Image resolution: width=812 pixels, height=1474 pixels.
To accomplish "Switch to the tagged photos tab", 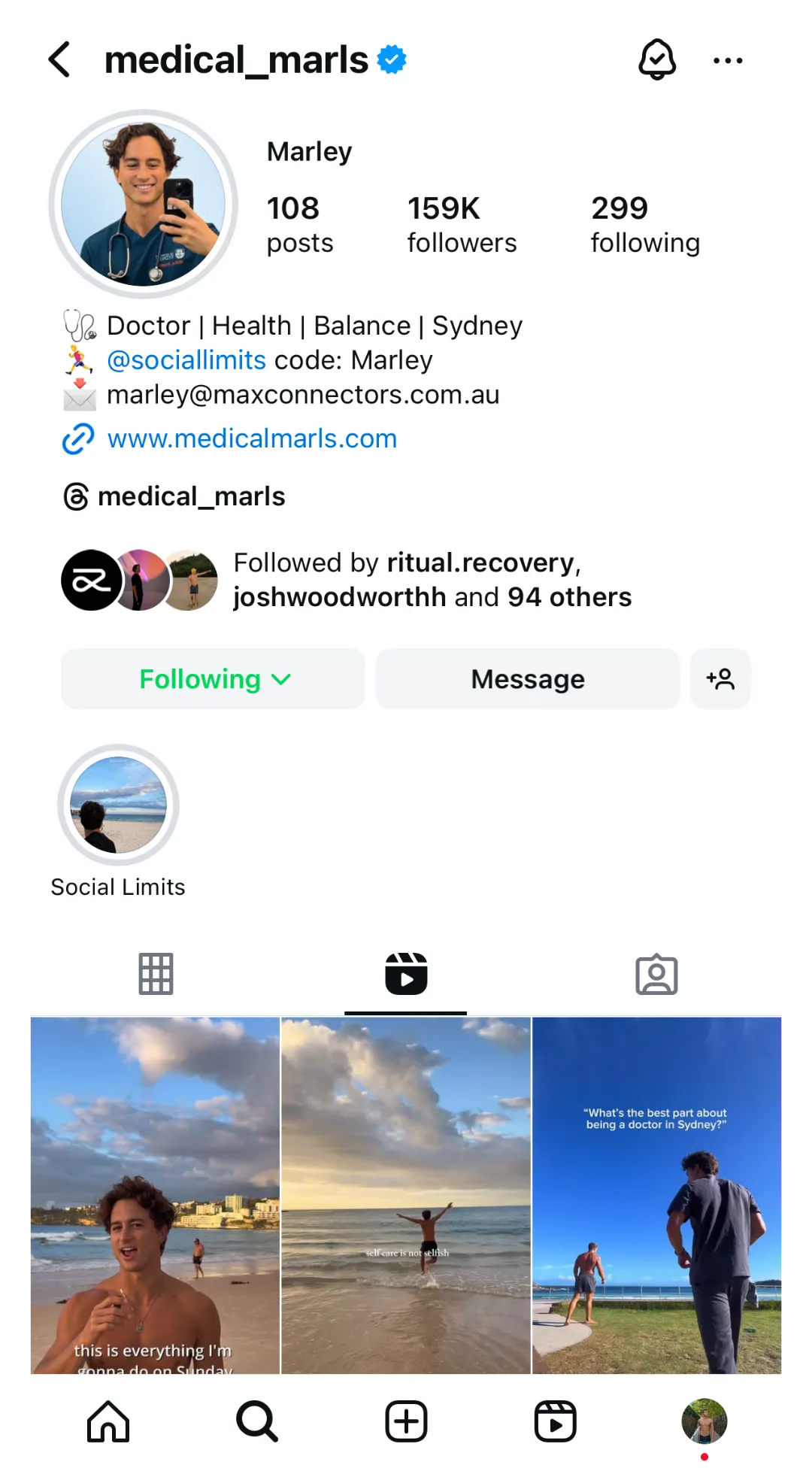I will (656, 975).
